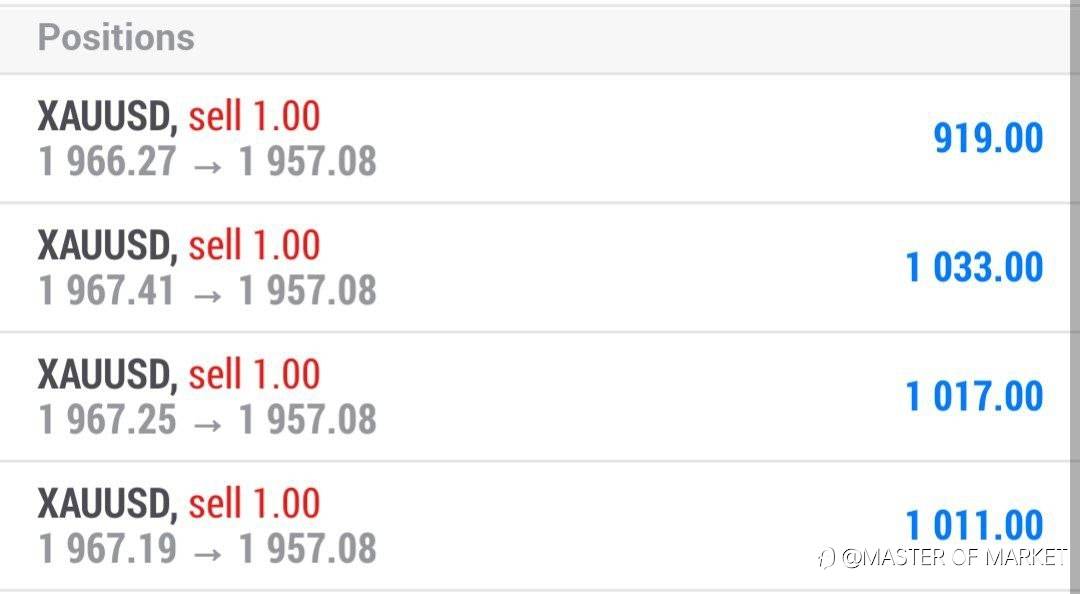Open the XAUUSD sell position from 1 967.41
Image resolution: width=1080 pixels, height=594 pixels.
(x=535, y=268)
